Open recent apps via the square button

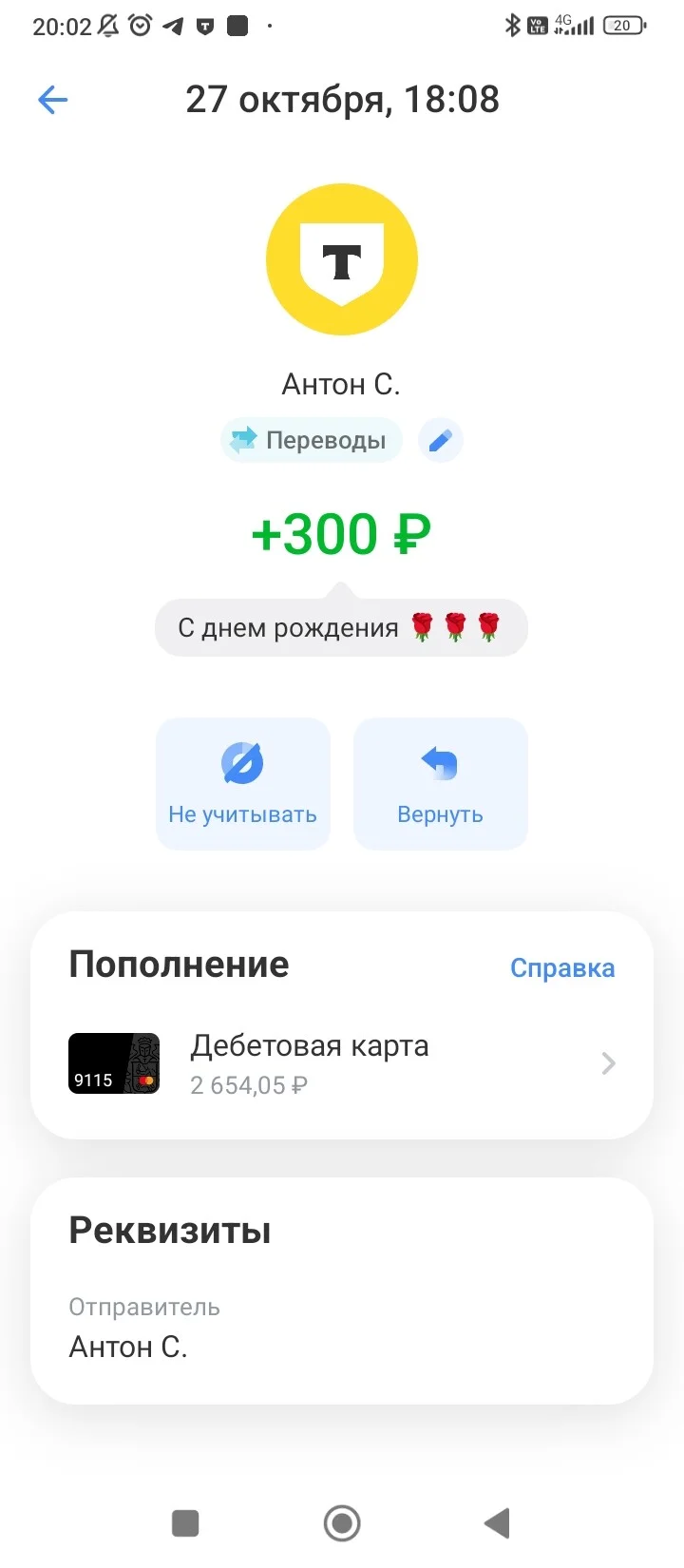tap(185, 1523)
